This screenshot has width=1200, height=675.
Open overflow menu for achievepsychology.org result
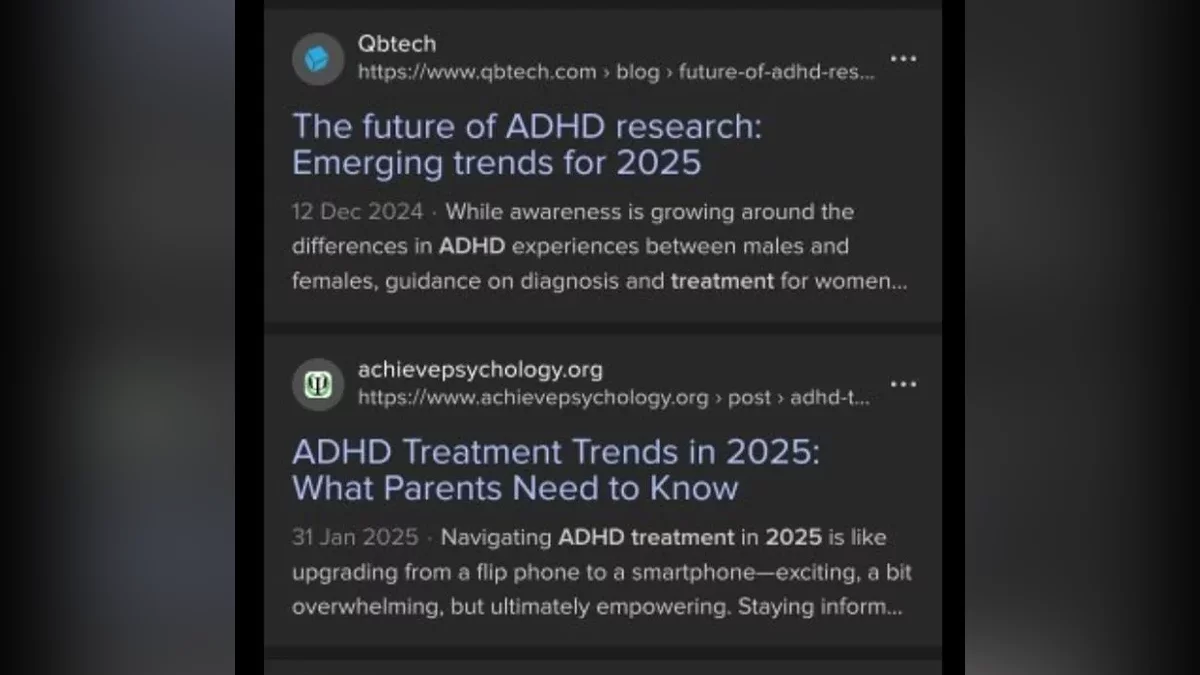click(903, 384)
